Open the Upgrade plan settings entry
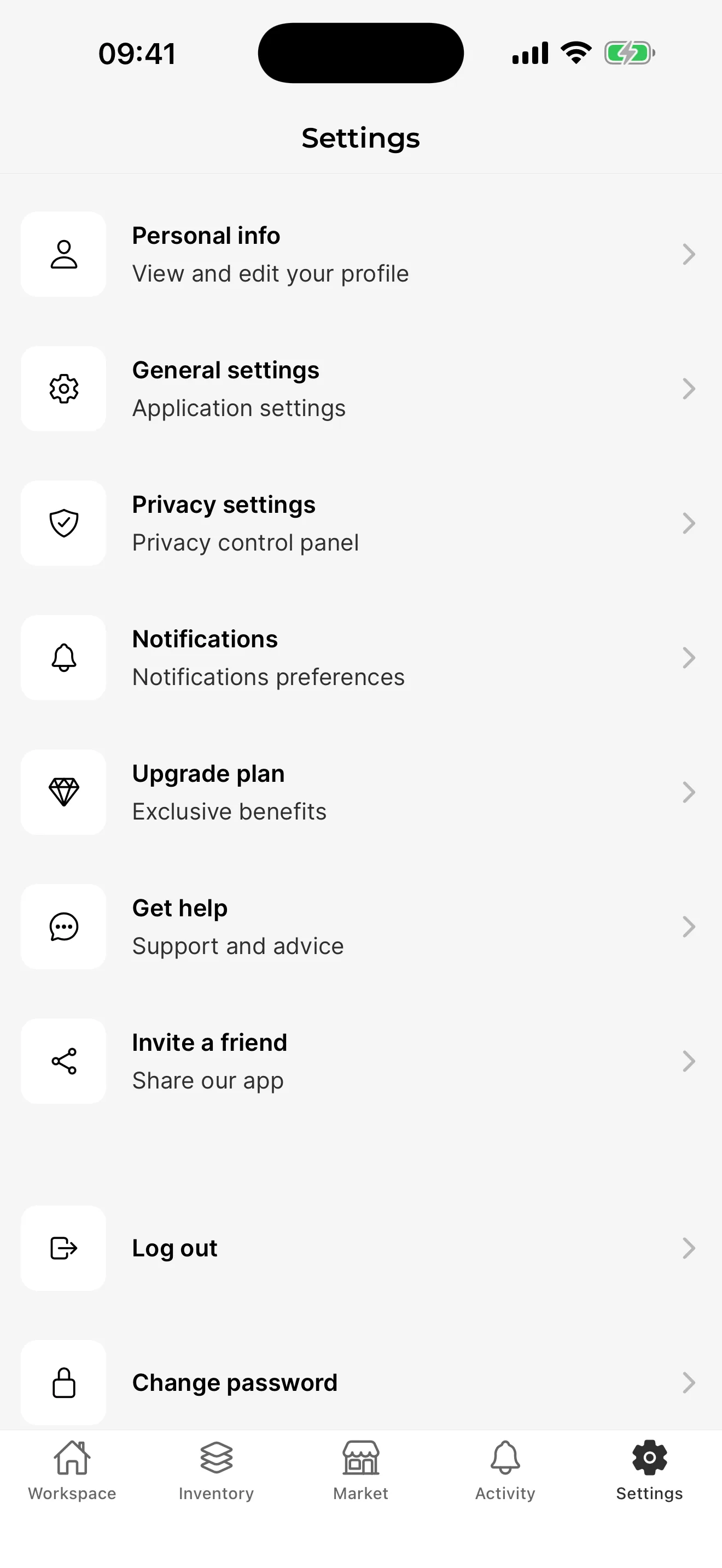 [x=361, y=792]
